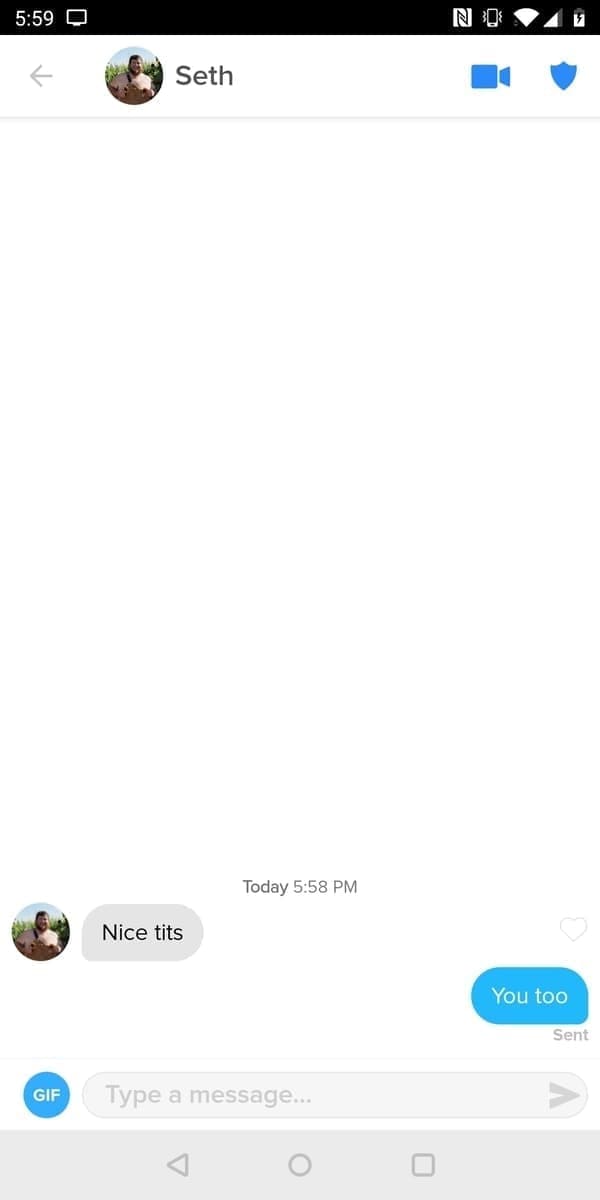Open the safety shield options

pyautogui.click(x=564, y=76)
